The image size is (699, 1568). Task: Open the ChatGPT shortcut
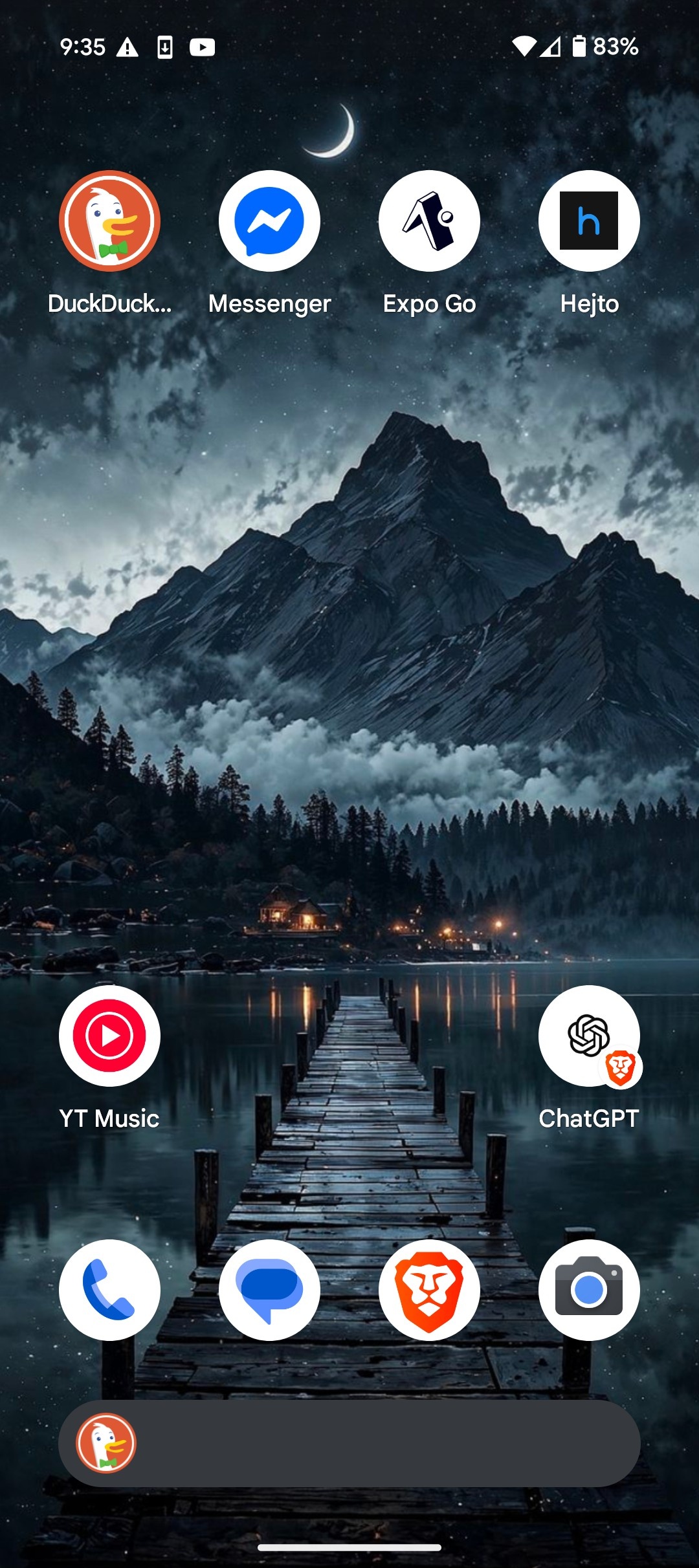pyautogui.click(x=589, y=1036)
